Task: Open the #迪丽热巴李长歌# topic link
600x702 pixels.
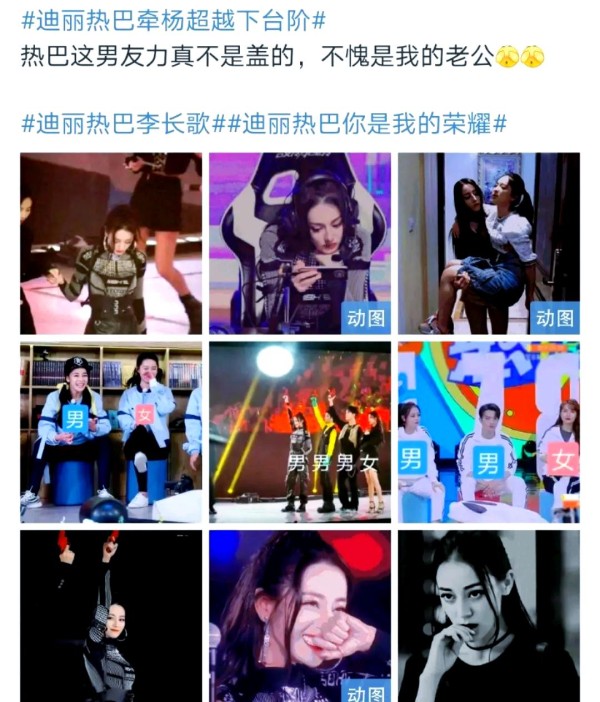Action: (125, 123)
